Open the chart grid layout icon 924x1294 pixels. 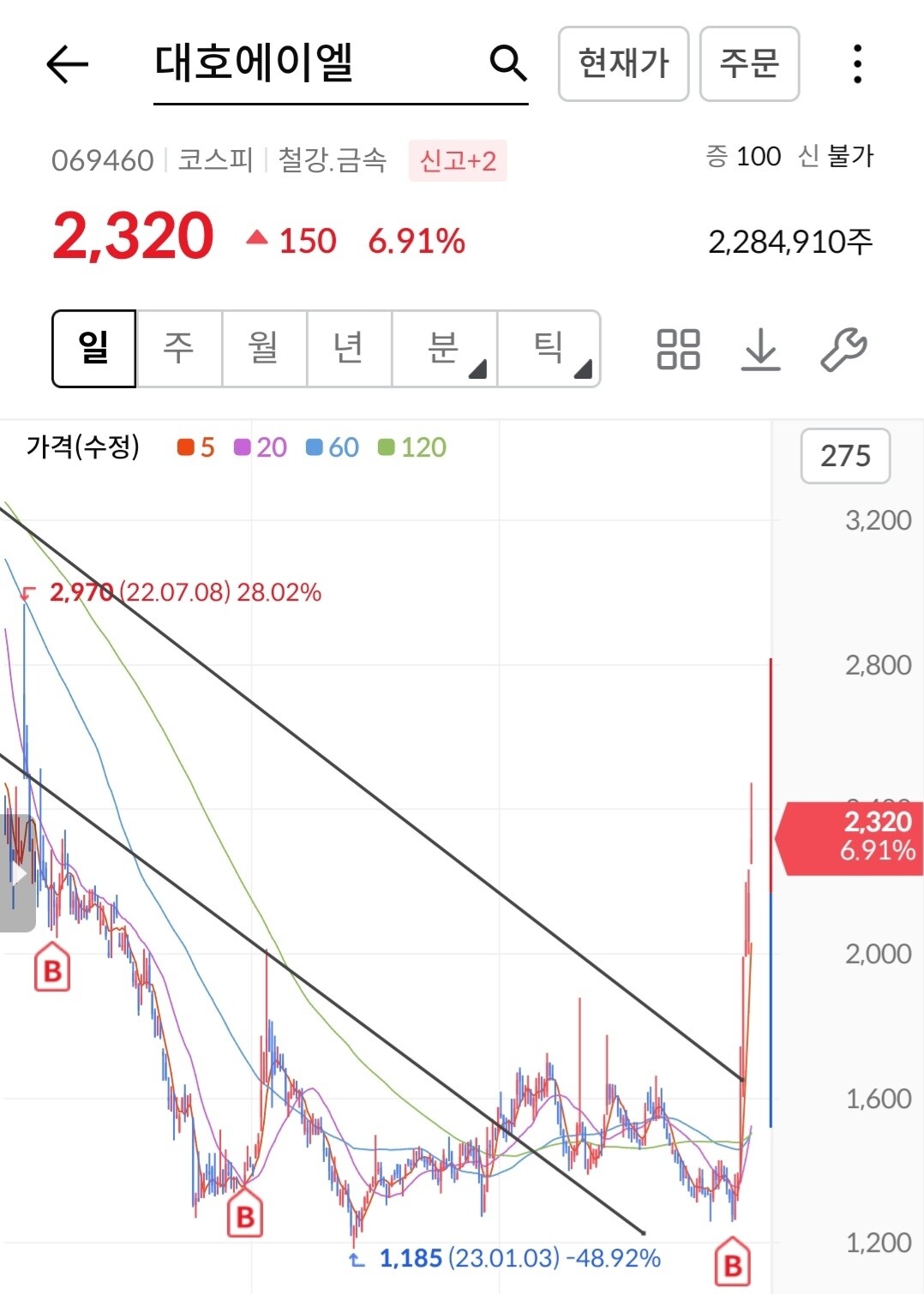click(x=678, y=349)
